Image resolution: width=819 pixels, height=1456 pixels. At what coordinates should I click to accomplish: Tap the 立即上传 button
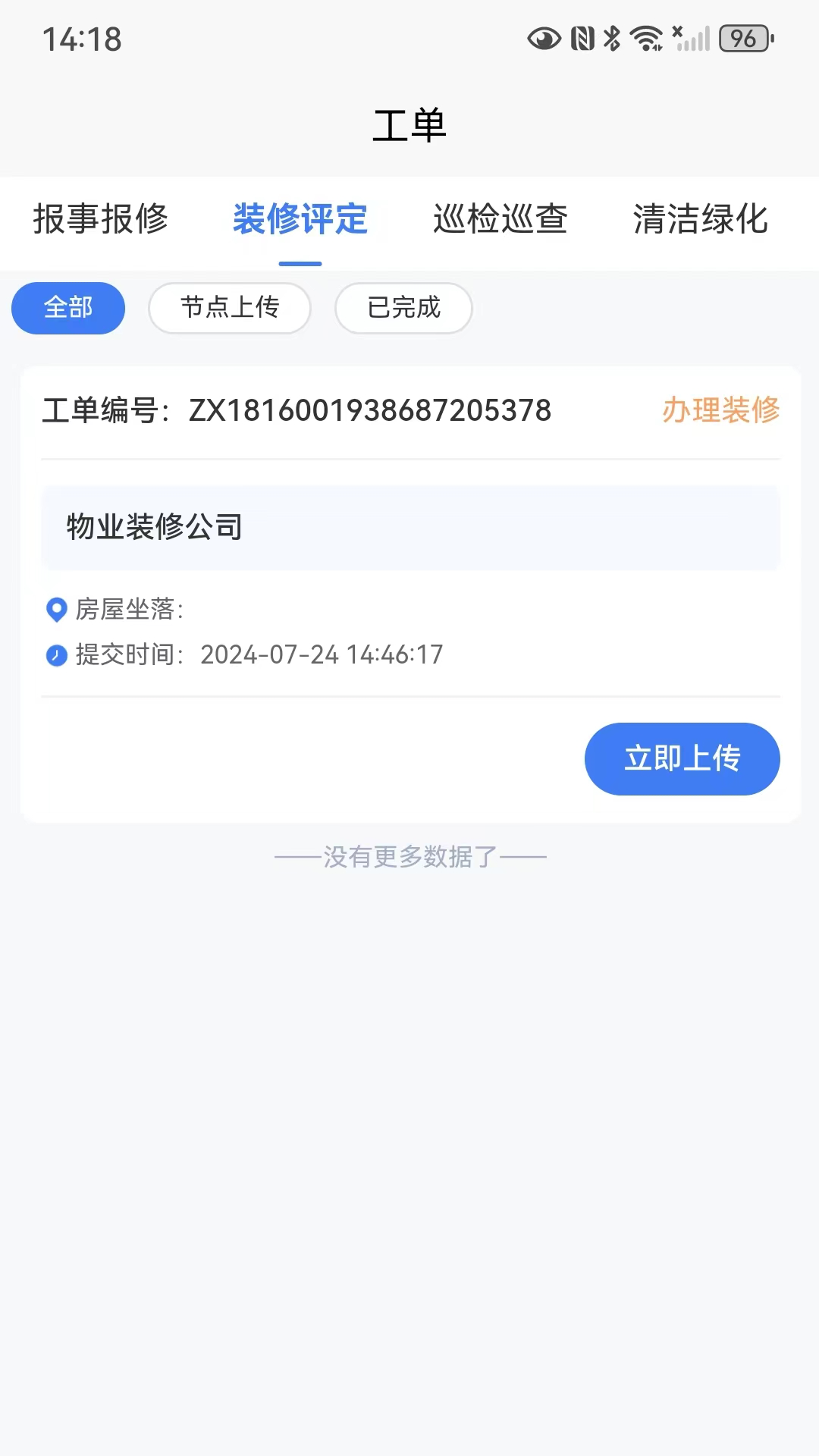click(682, 758)
